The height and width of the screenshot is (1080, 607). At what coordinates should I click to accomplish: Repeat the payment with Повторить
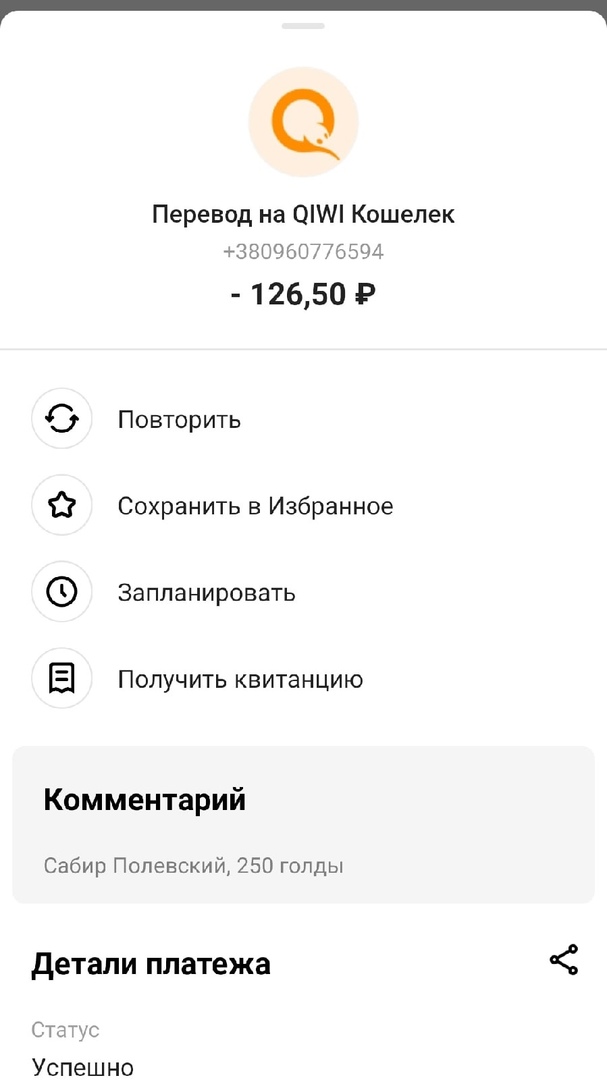tap(179, 419)
